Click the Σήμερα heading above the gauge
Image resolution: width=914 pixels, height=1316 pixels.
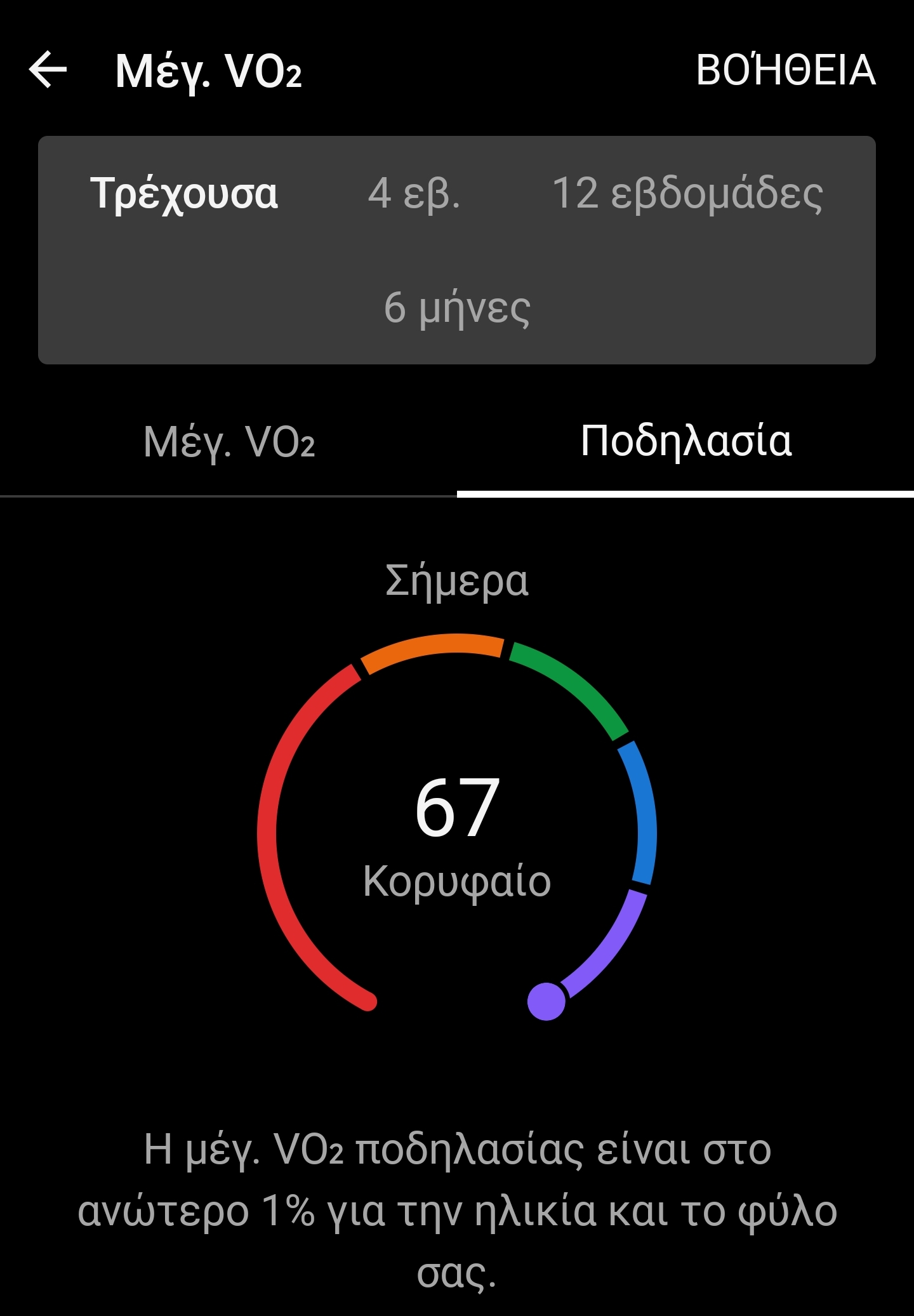(x=456, y=579)
